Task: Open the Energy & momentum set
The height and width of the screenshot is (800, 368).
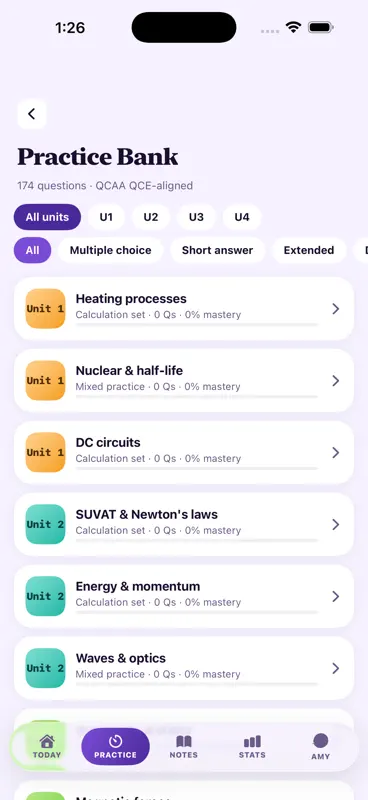Action: click(184, 596)
